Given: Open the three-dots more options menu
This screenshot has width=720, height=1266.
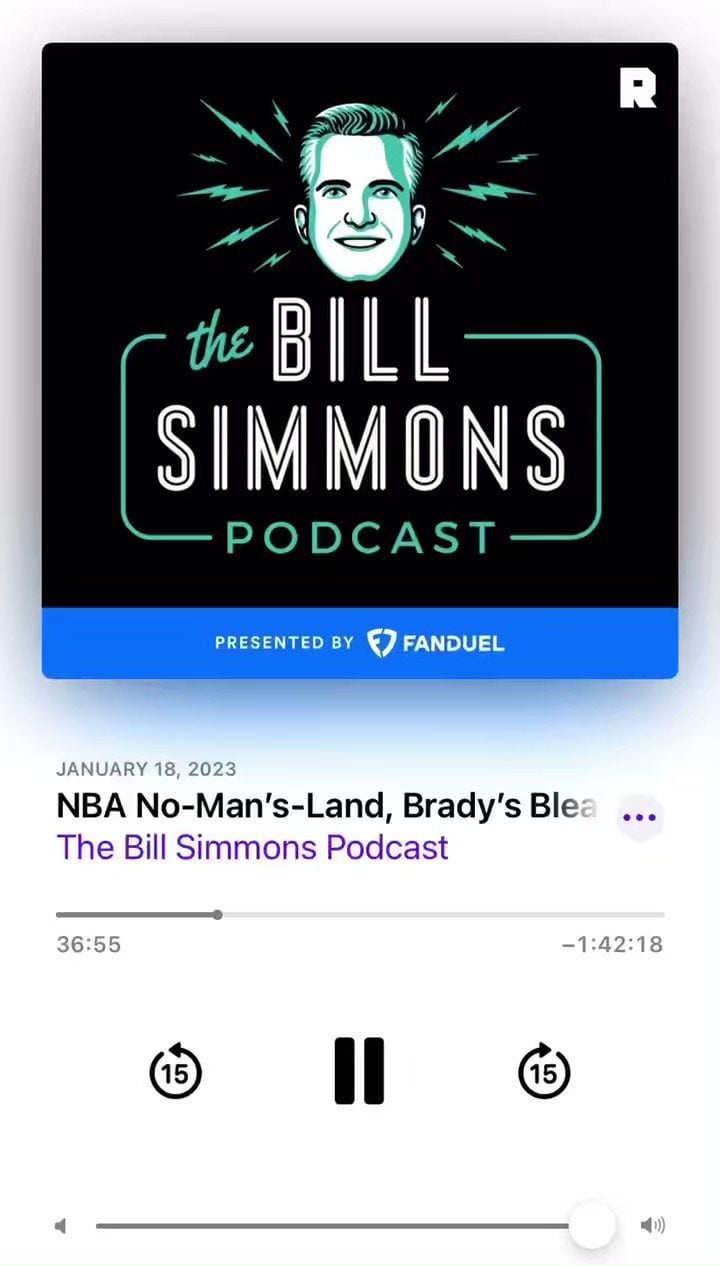Looking at the screenshot, I should point(639,817).
